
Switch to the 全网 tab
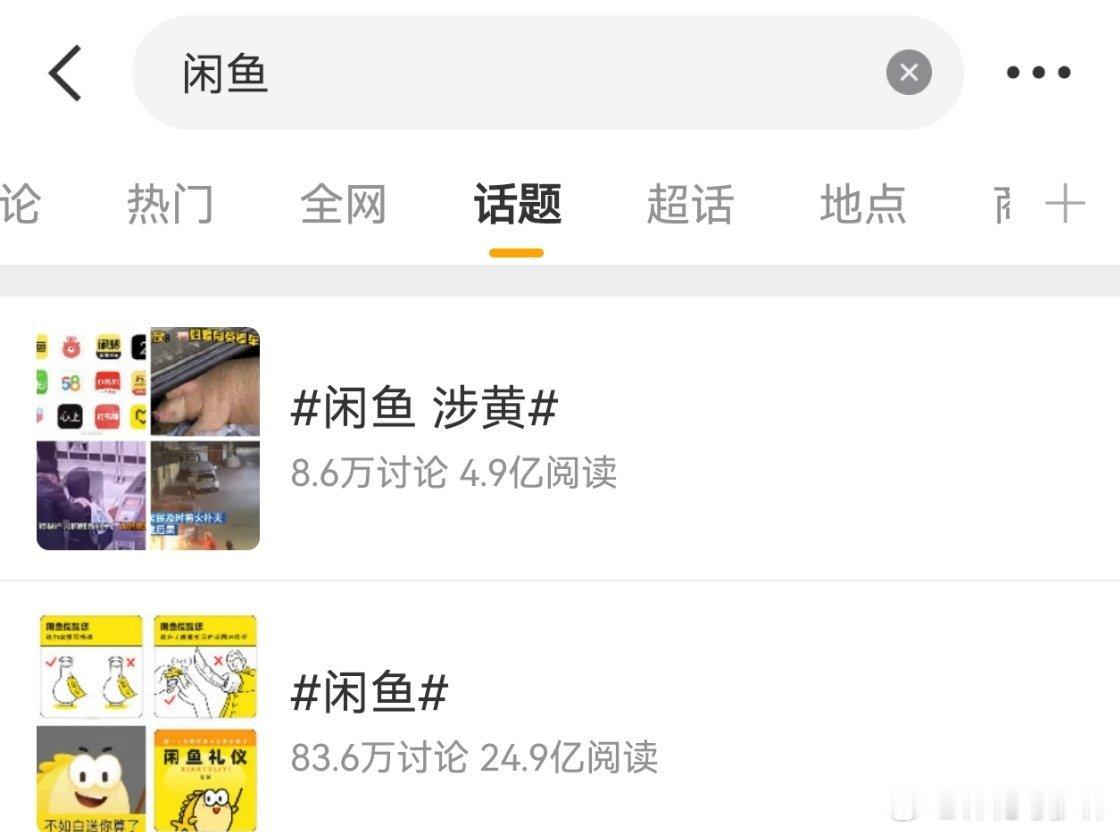[344, 204]
